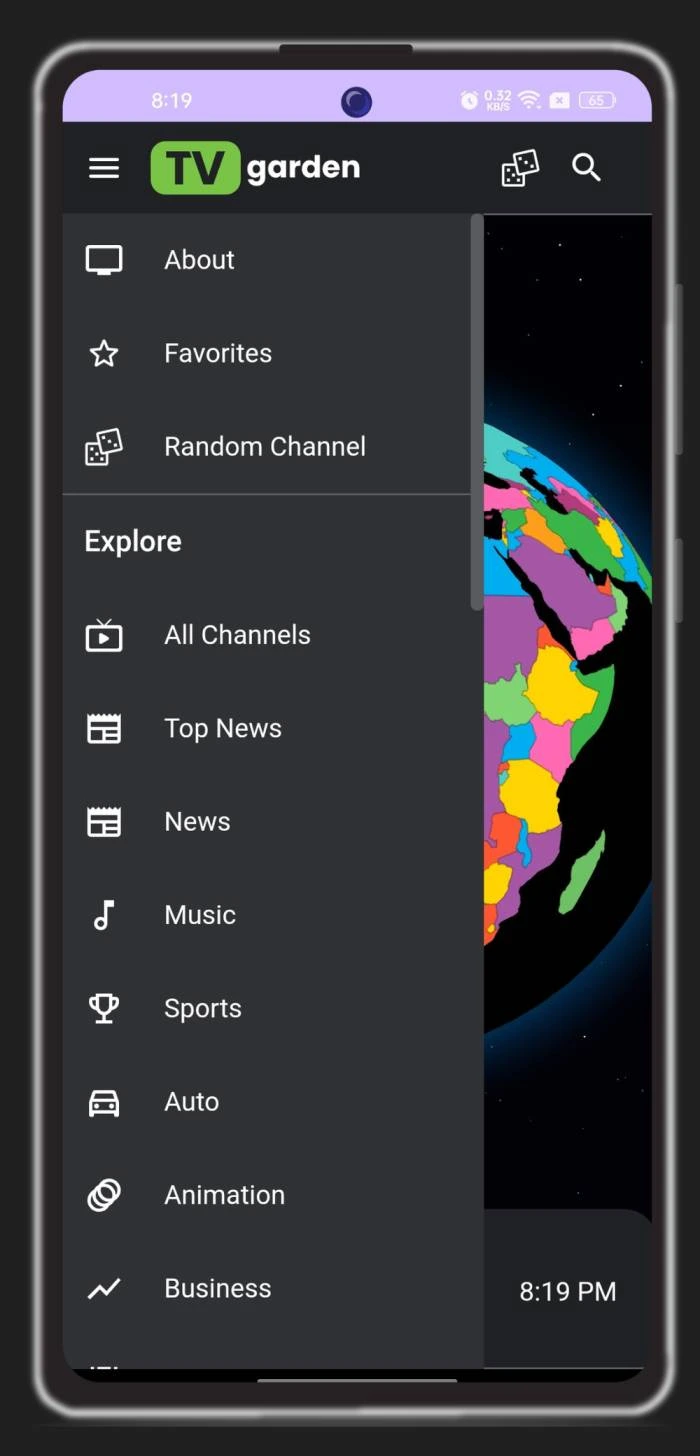This screenshot has height=1456, width=700.
Task: Tap the dice icon in the top bar
Action: (x=520, y=168)
